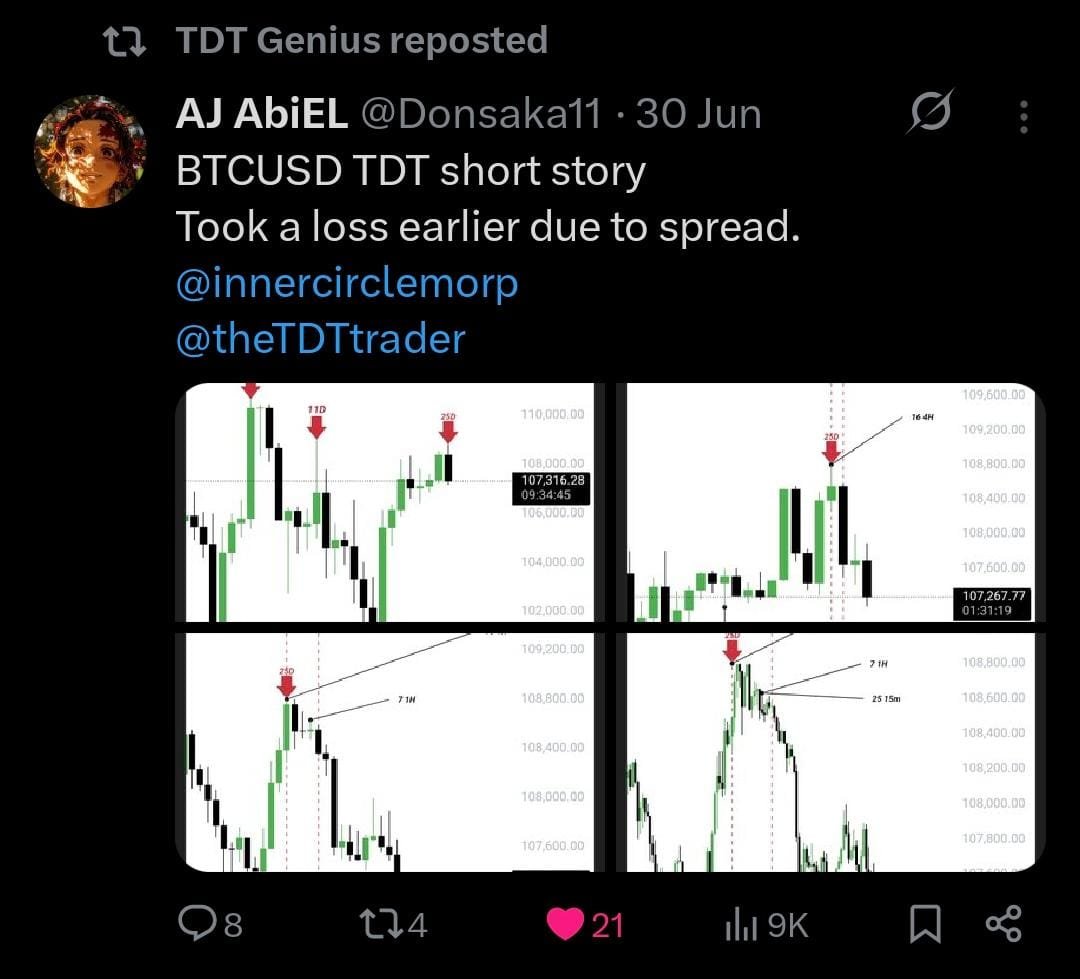
Task: Share AJ AbiEL's post
Action: (1003, 925)
